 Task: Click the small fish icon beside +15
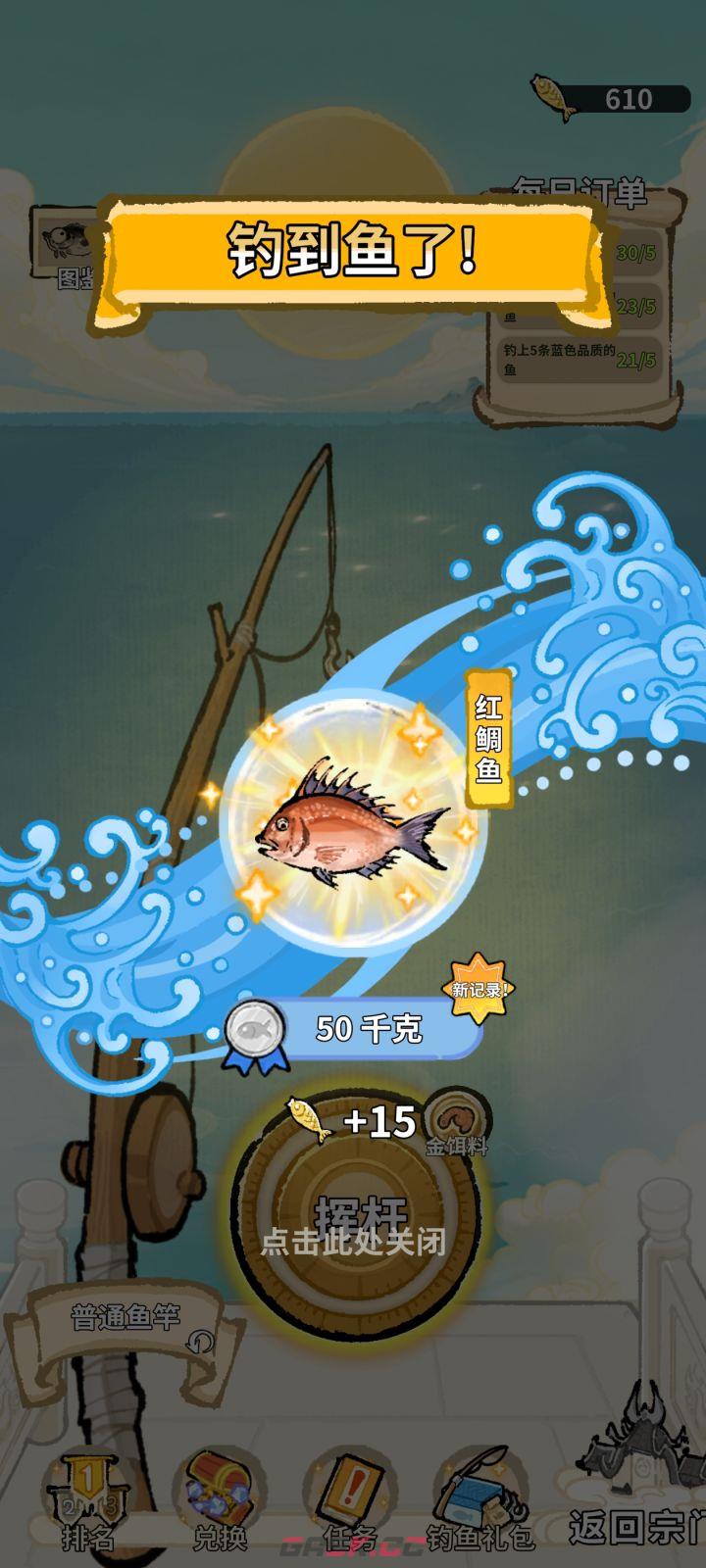(307, 1120)
